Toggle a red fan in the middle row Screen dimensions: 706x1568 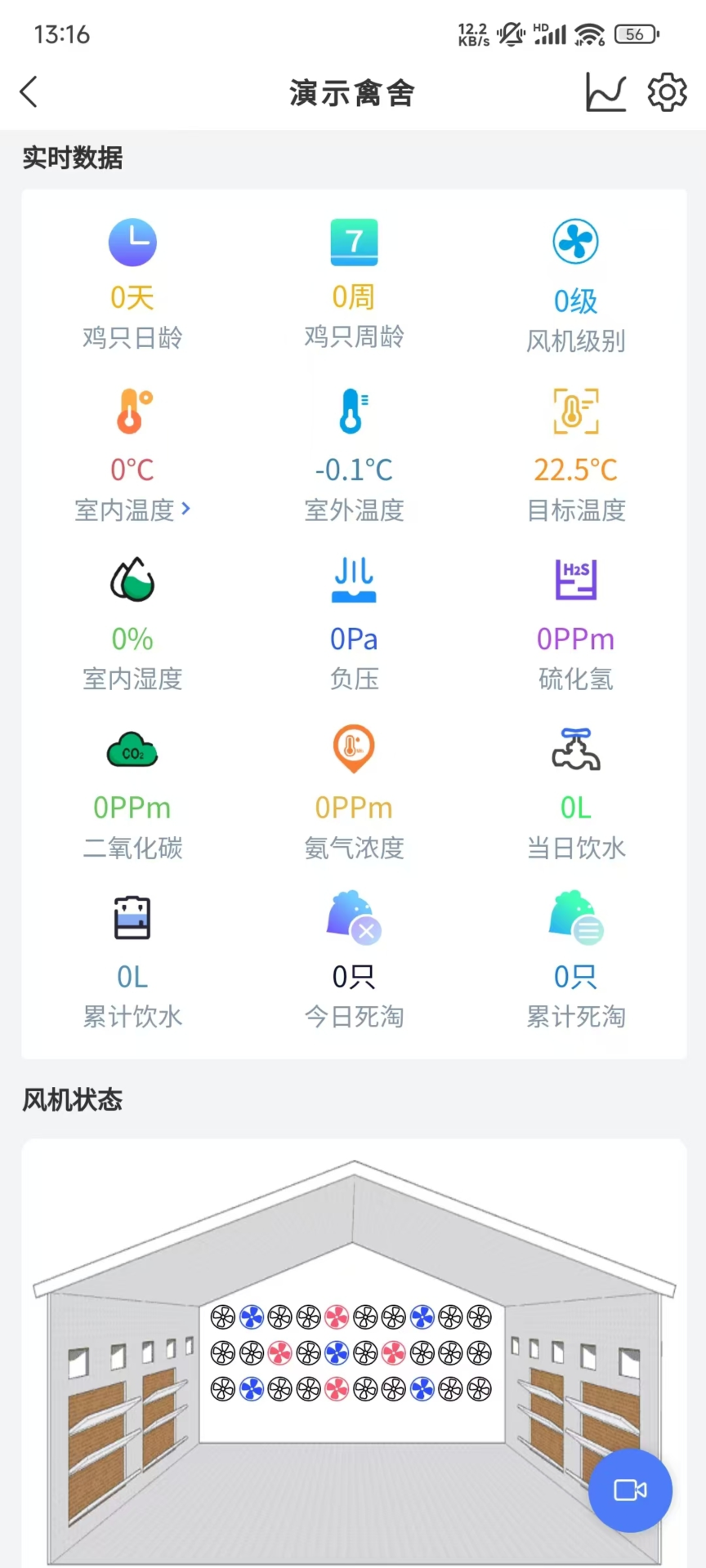[280, 1352]
